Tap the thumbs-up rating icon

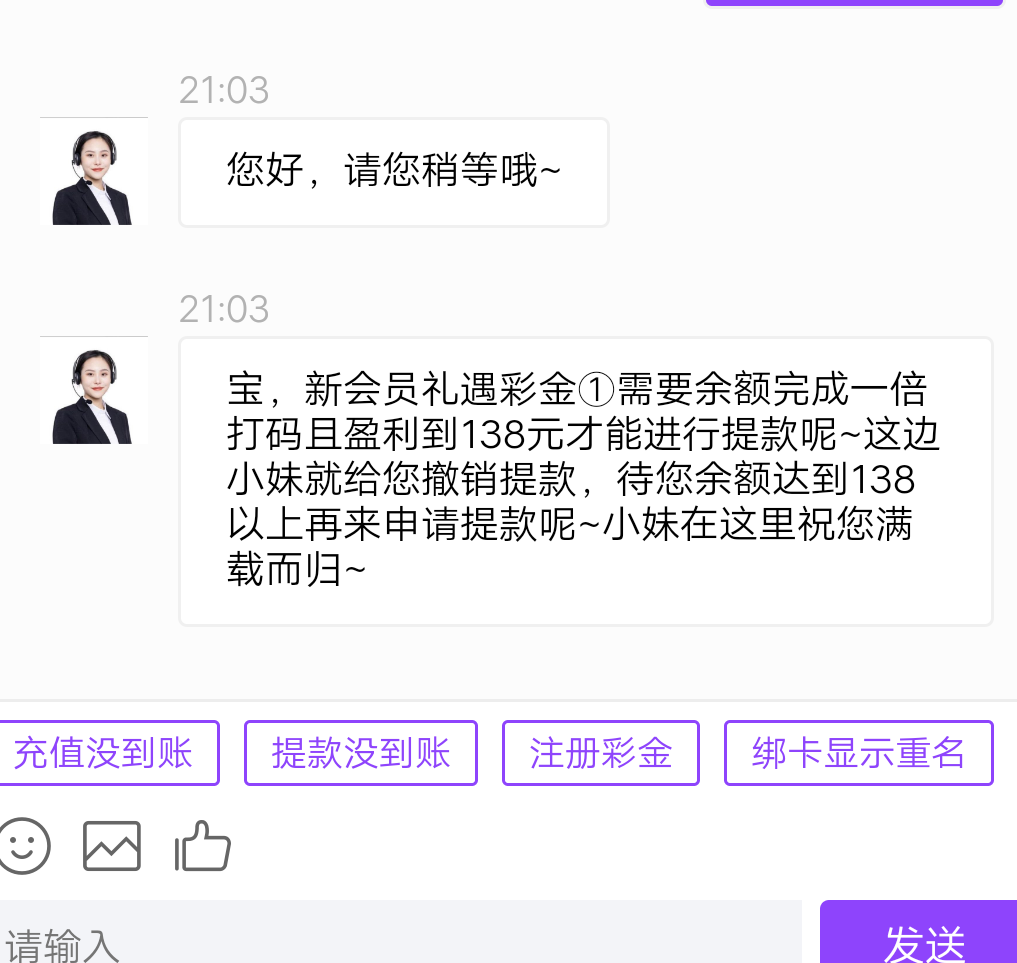203,847
